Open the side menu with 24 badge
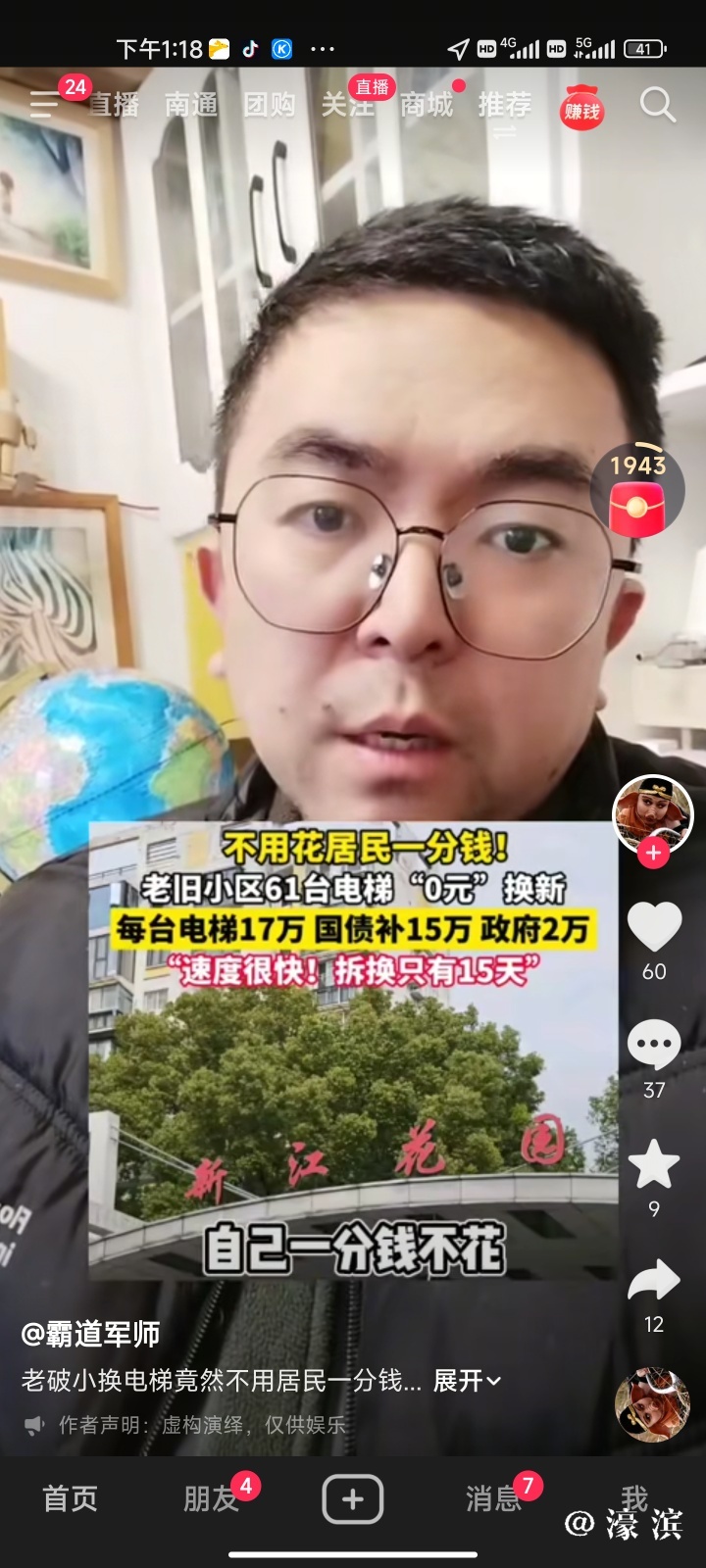Screen dimensions: 706x1568 [45, 103]
